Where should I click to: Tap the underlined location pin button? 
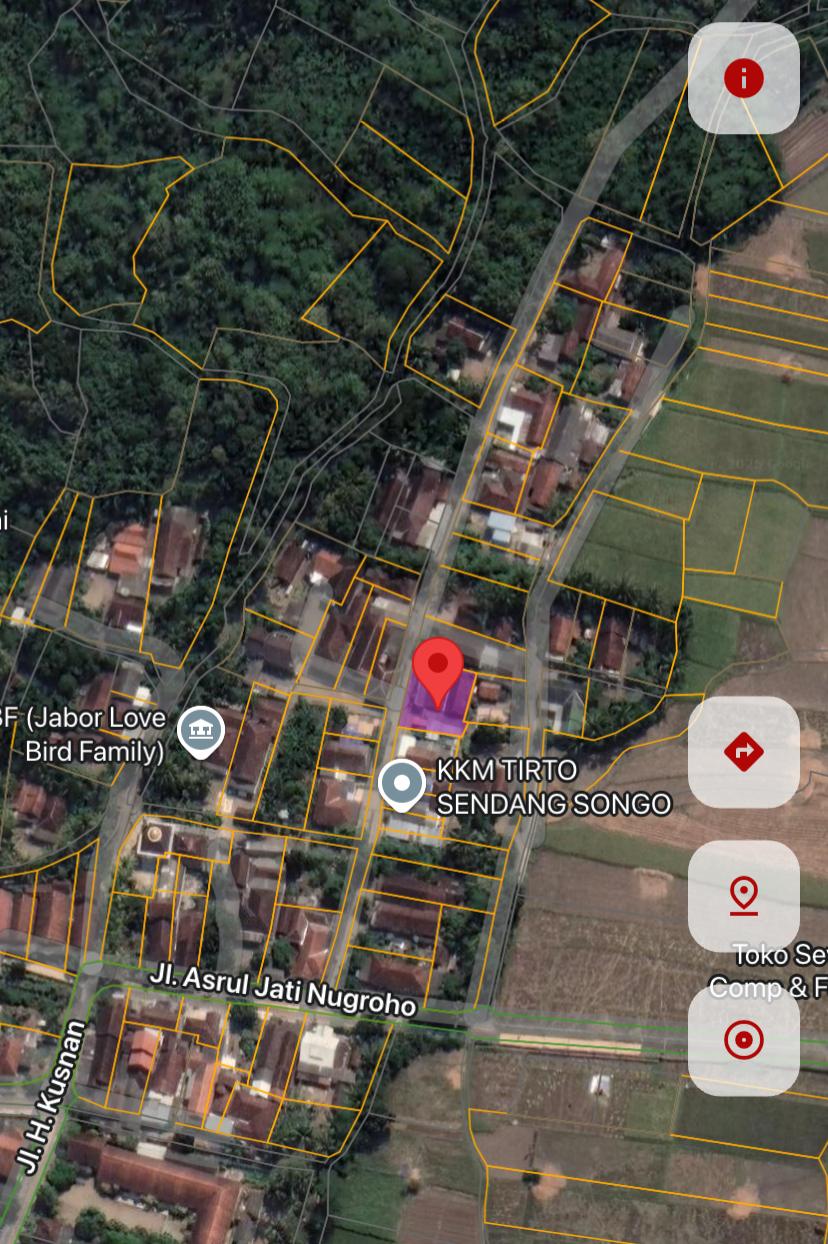pyautogui.click(x=743, y=896)
